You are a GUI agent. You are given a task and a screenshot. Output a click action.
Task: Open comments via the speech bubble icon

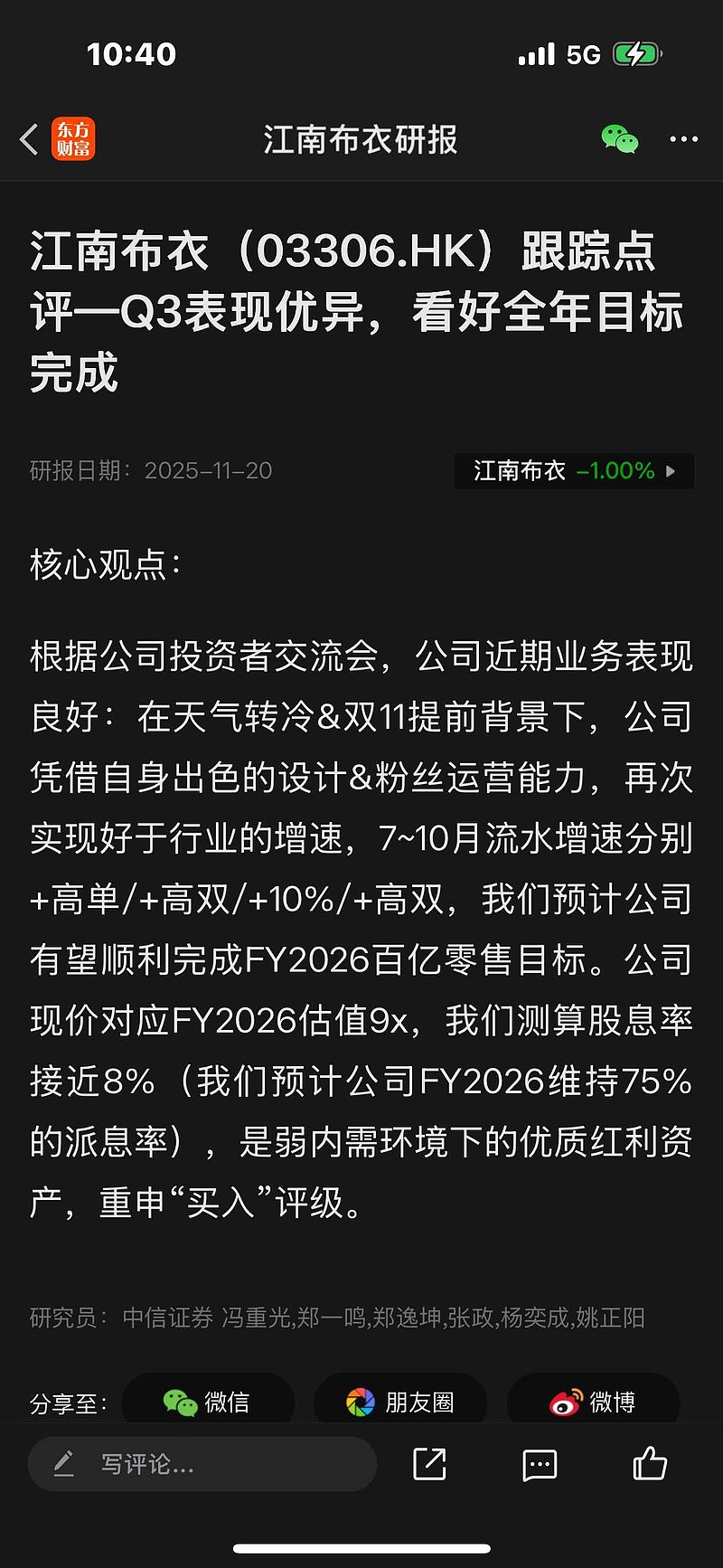539,1465
